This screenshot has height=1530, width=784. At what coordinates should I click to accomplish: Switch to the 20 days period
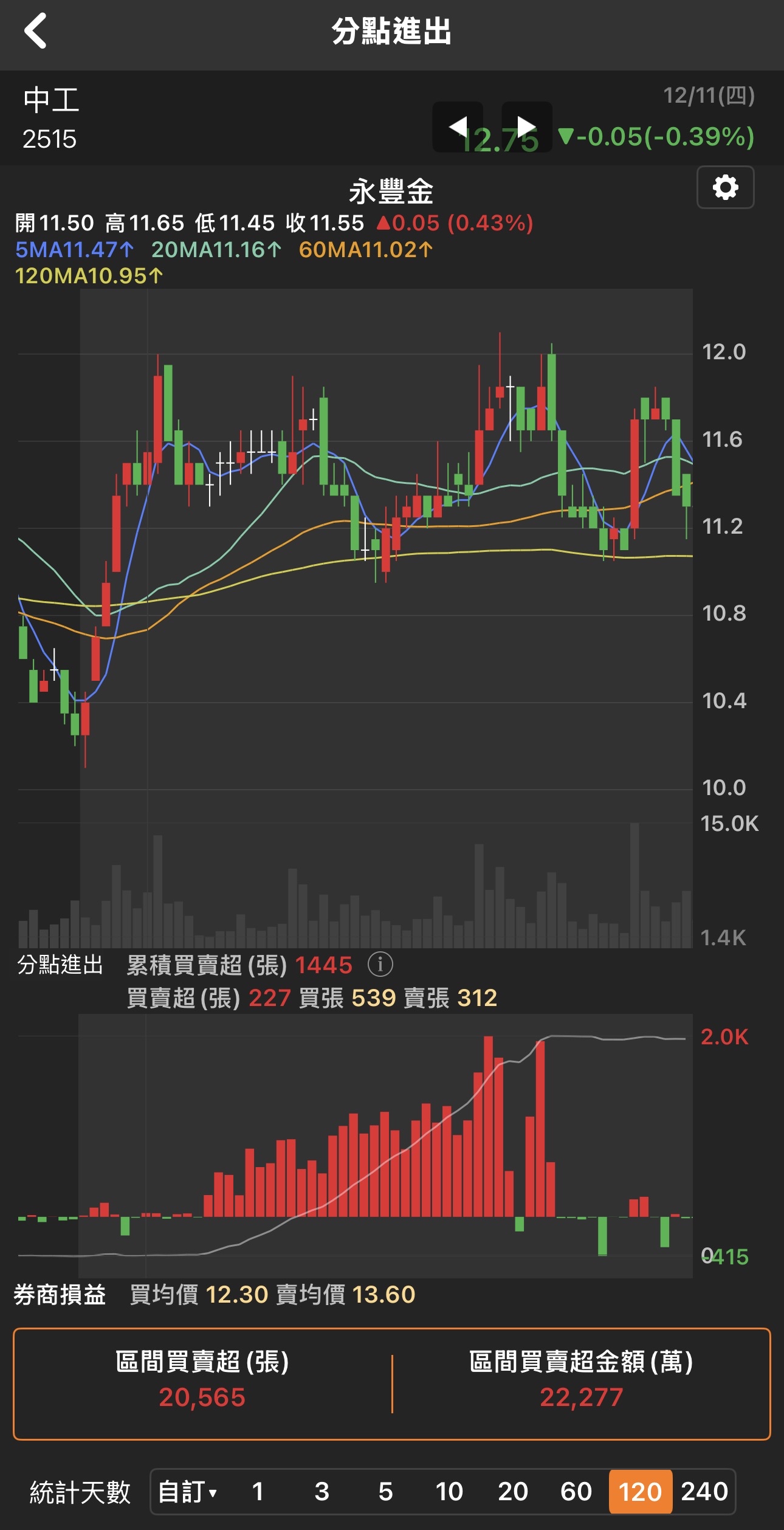pyautogui.click(x=513, y=1492)
